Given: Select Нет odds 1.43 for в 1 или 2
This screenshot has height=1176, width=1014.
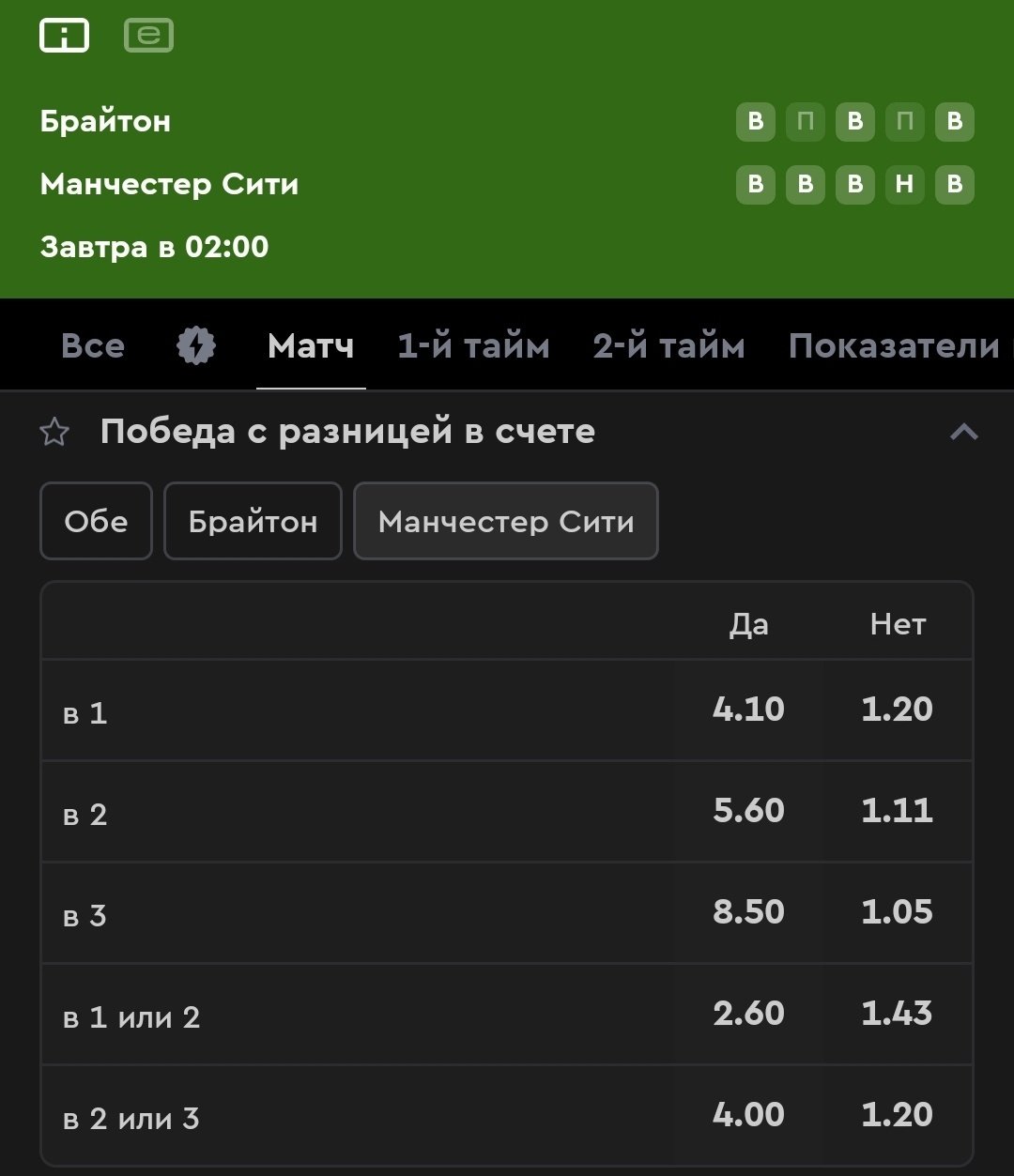Looking at the screenshot, I should pyautogui.click(x=898, y=1014).
